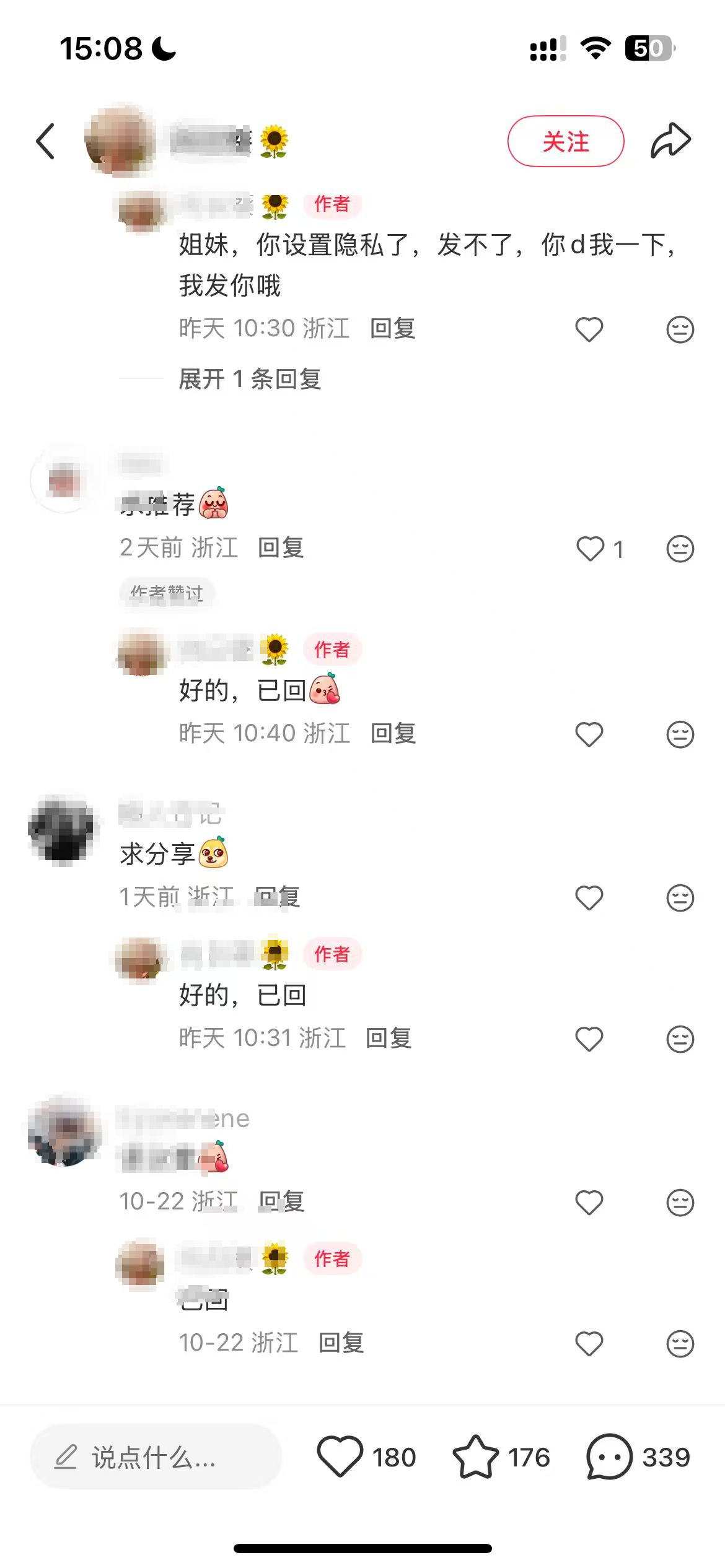Tap 关注 to follow the author
Image resolution: width=725 pixels, height=1568 pixels.
[x=565, y=141]
